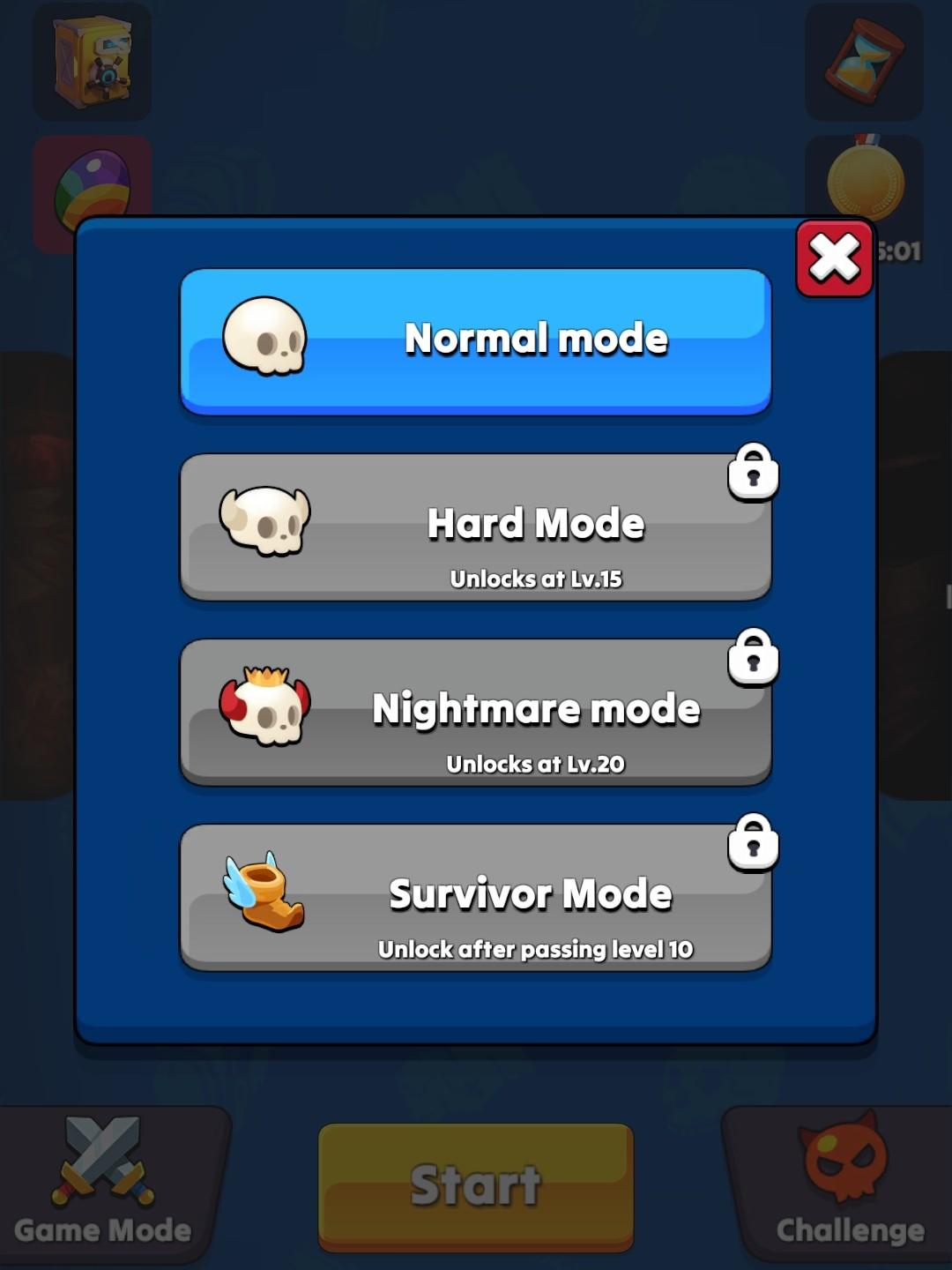Click the white skull icon on Normal mode
952x1270 pixels.
pos(266,338)
